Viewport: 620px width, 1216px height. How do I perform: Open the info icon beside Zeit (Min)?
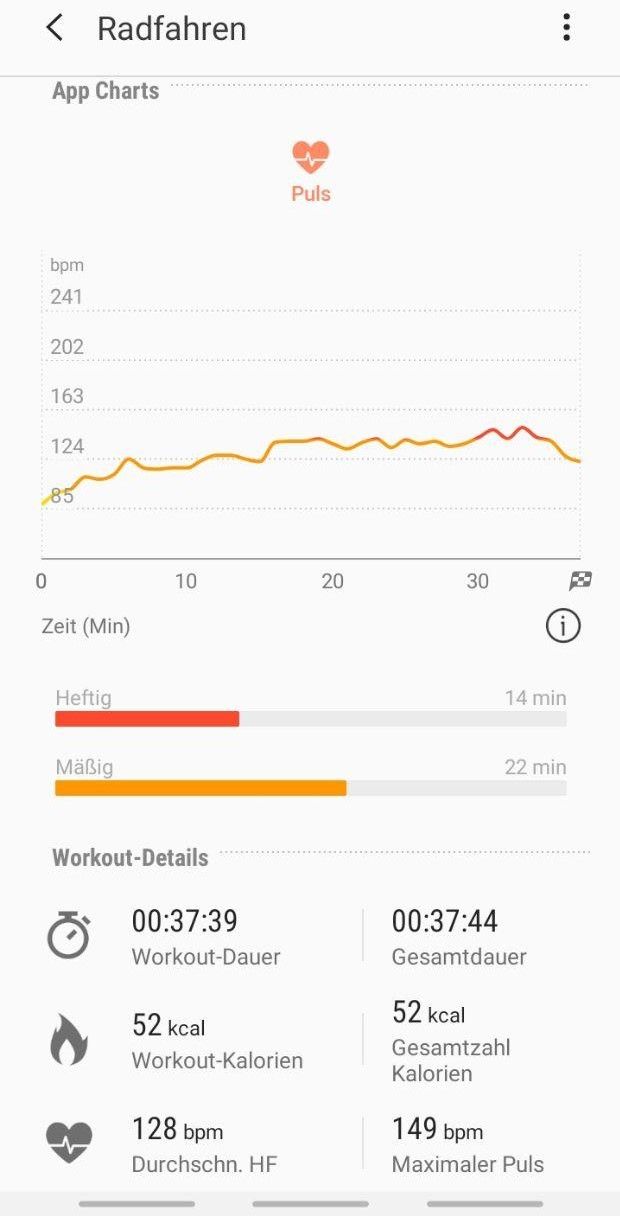[x=563, y=626]
